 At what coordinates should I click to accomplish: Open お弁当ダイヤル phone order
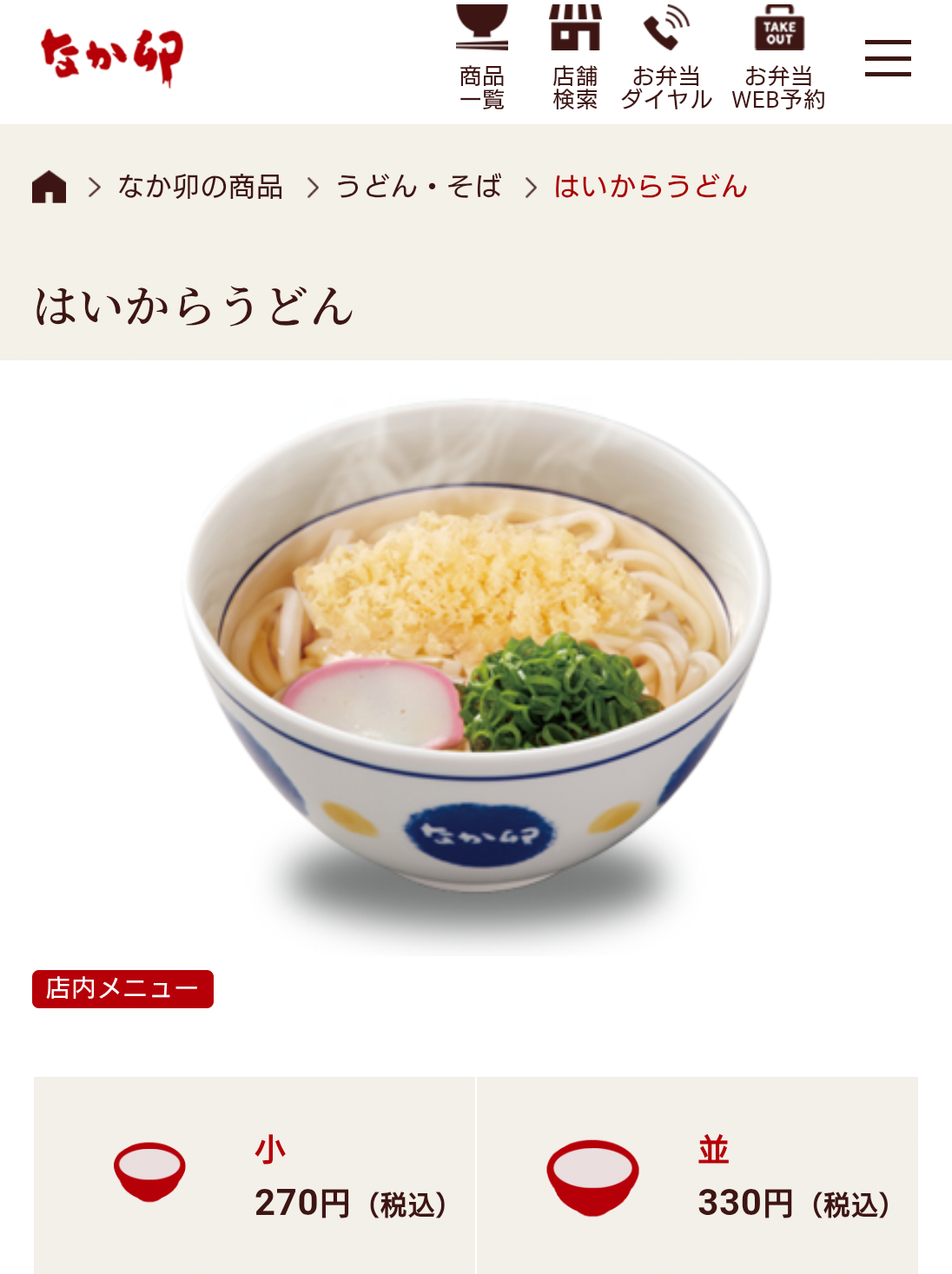(x=666, y=57)
